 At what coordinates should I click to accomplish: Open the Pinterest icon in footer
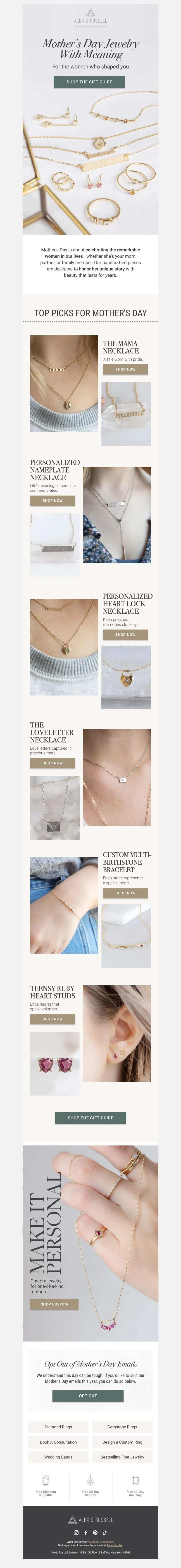pyautogui.click(x=95, y=1533)
